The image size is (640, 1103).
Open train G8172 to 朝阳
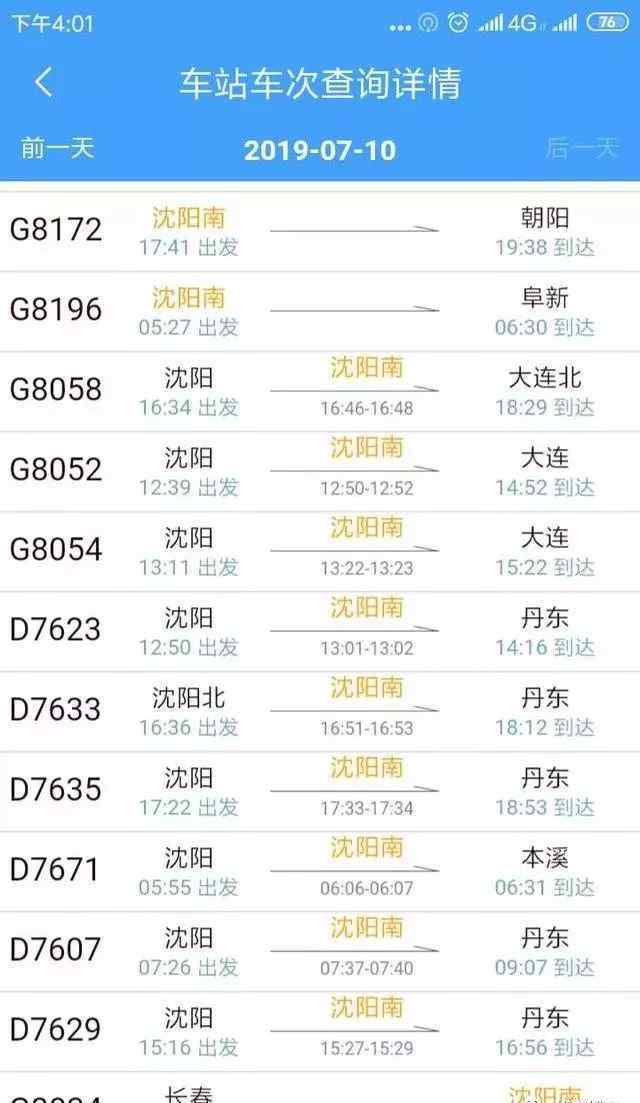[320, 231]
